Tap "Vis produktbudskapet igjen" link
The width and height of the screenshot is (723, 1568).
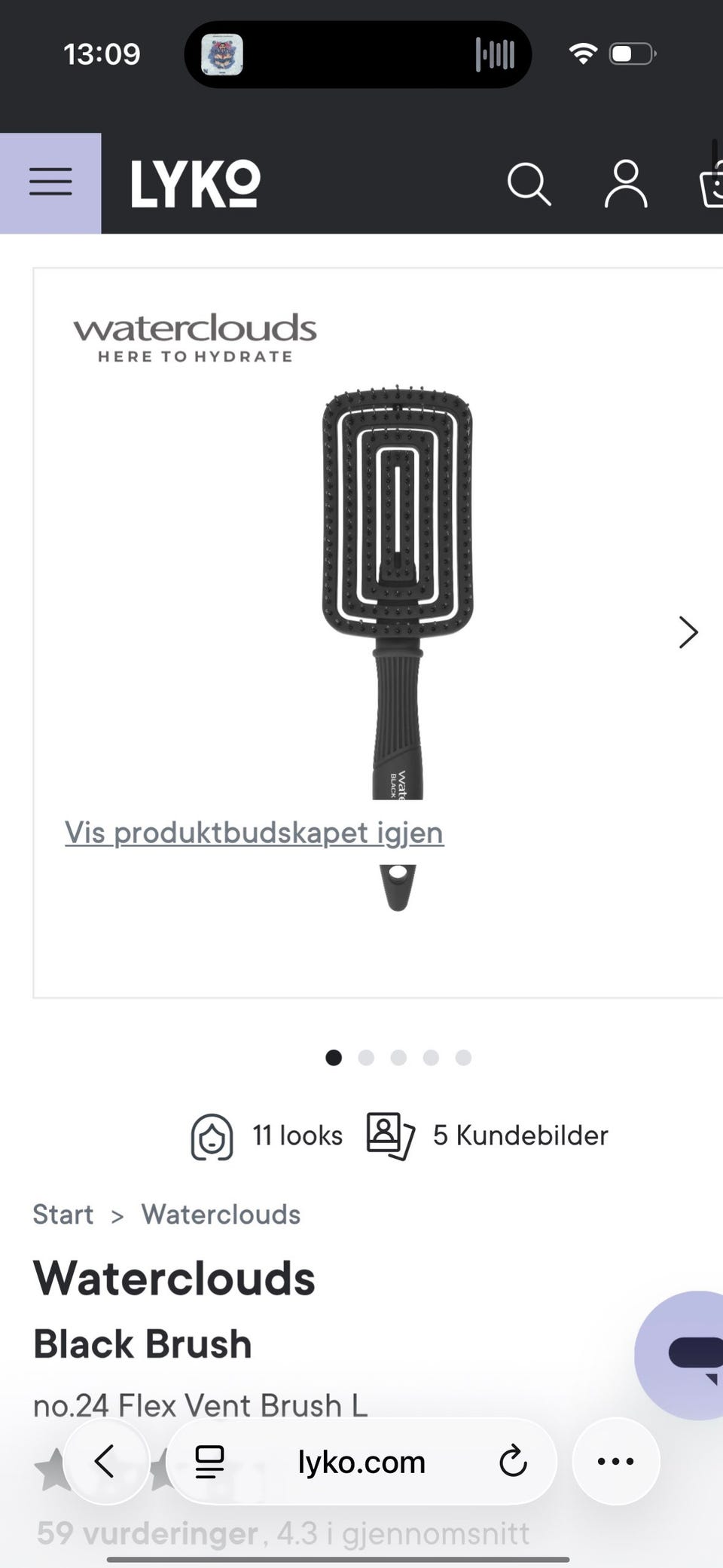254,833
